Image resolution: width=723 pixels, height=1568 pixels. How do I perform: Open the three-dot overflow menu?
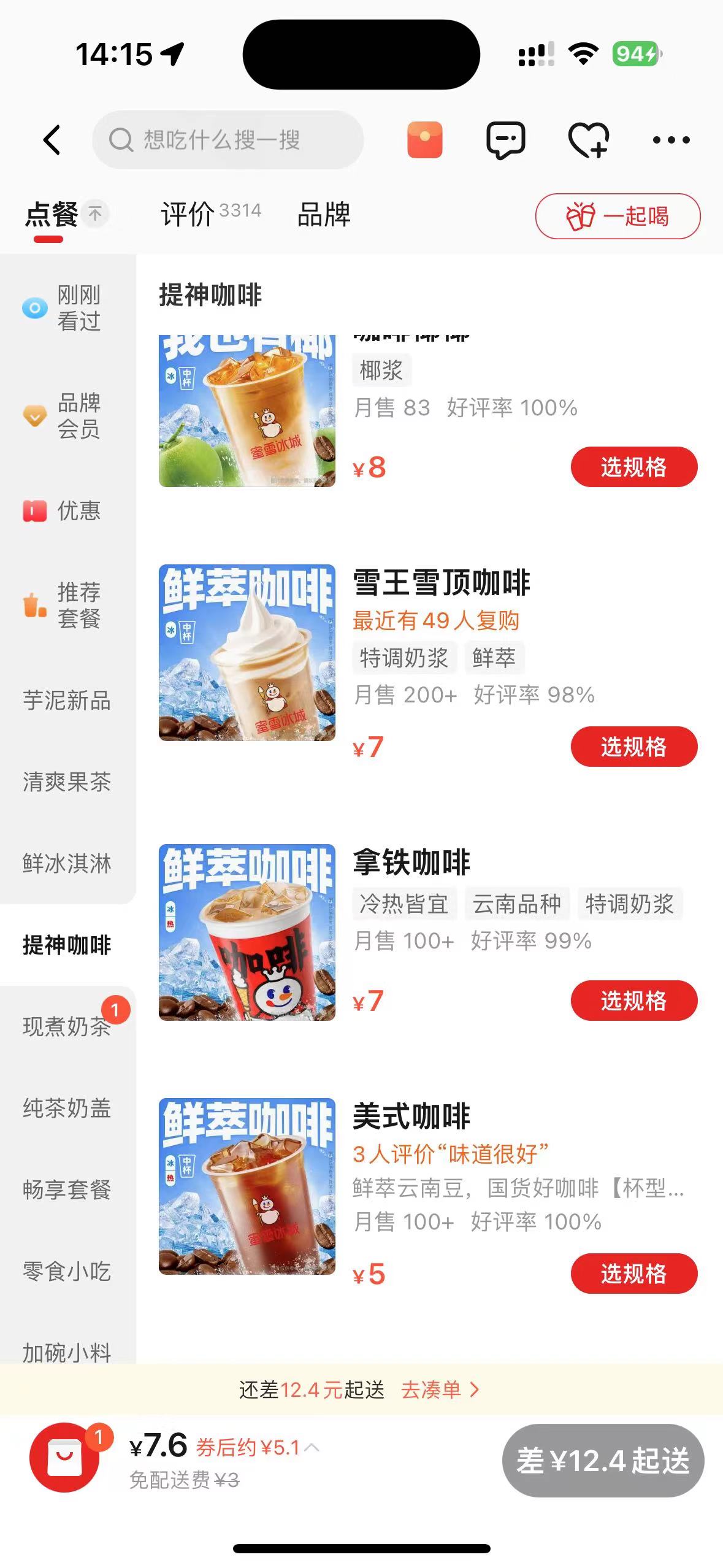coord(671,140)
